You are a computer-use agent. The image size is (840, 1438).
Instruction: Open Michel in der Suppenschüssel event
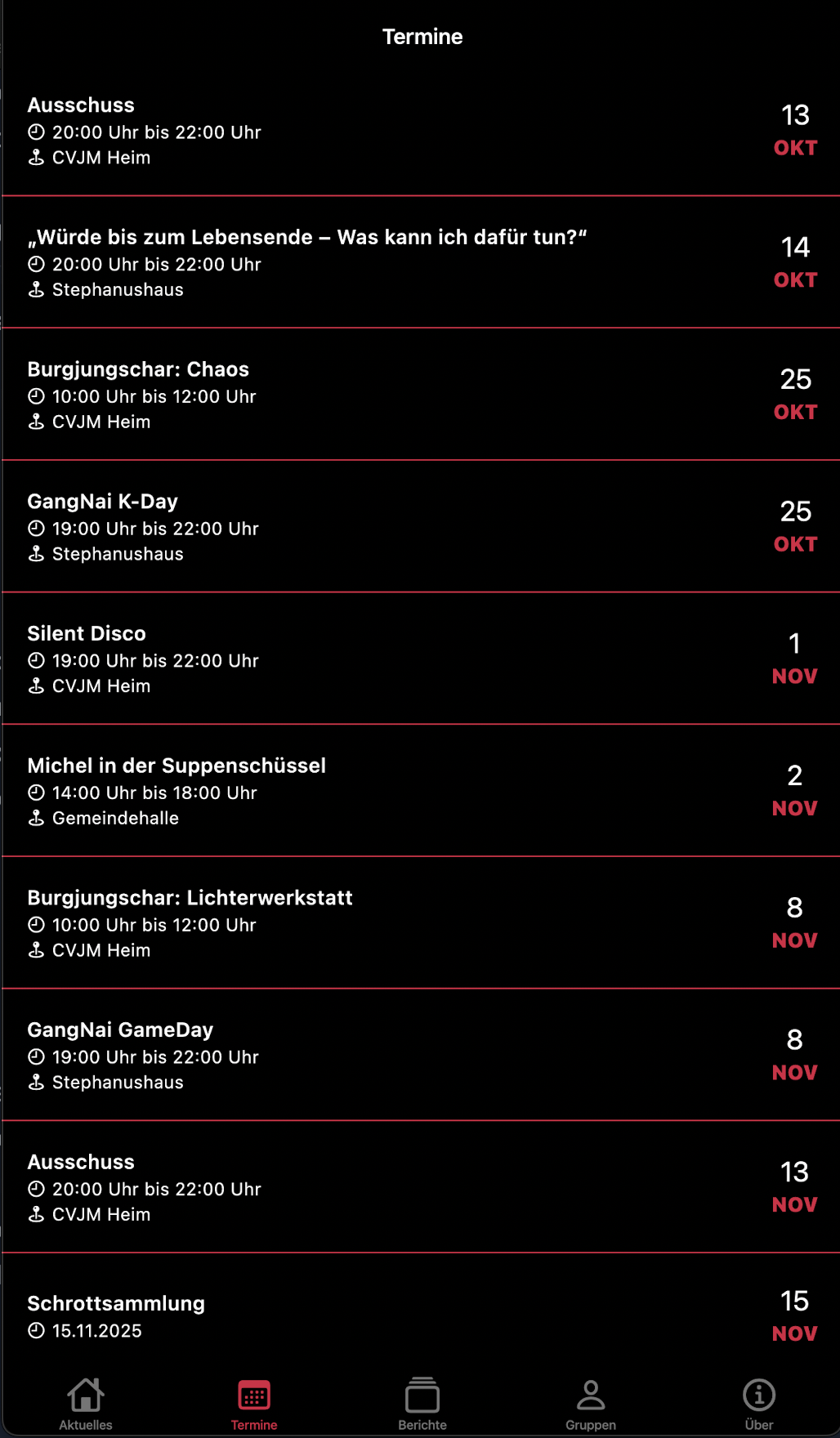[420, 792]
